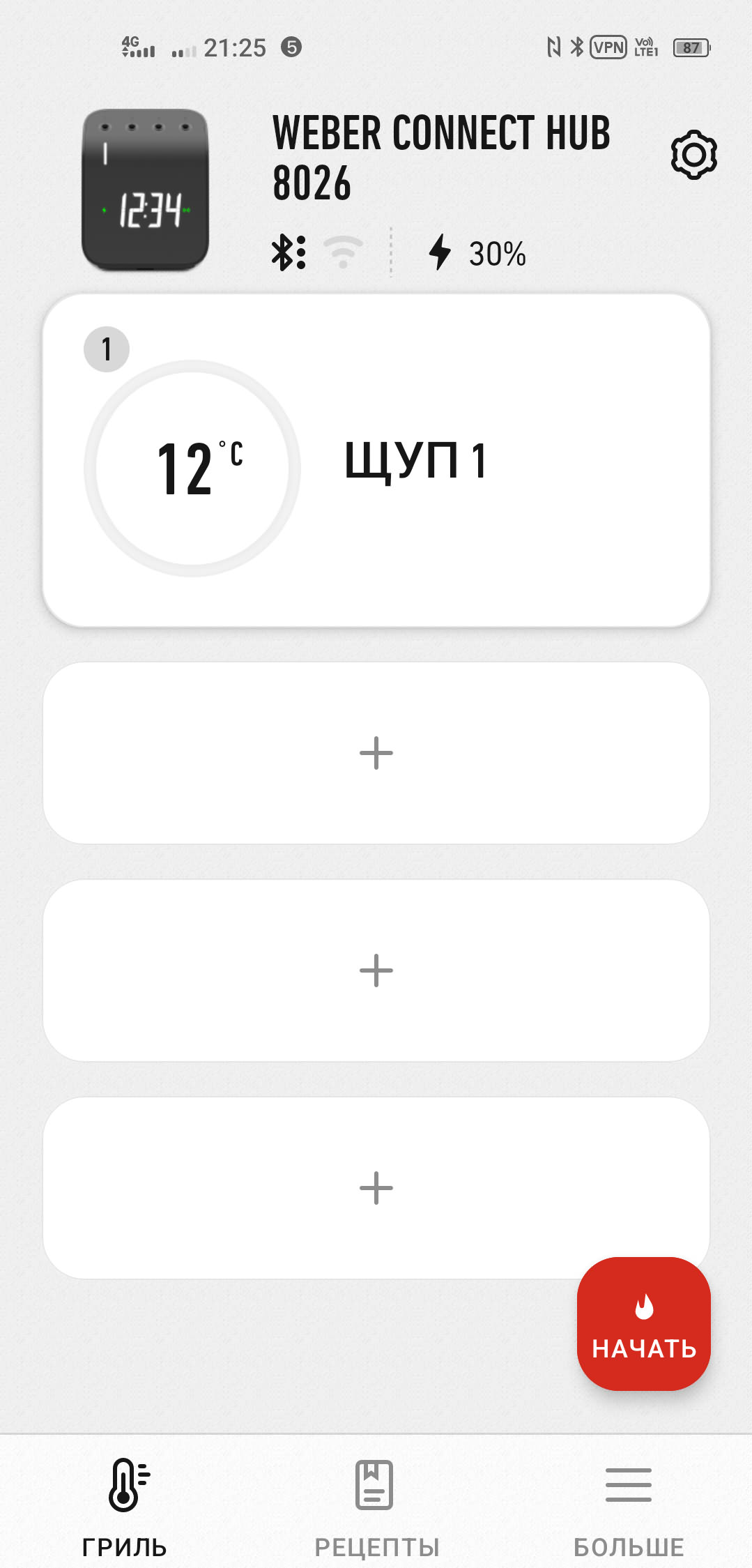
Task: Tap the red НАЧАТЬ button
Action: (643, 1323)
